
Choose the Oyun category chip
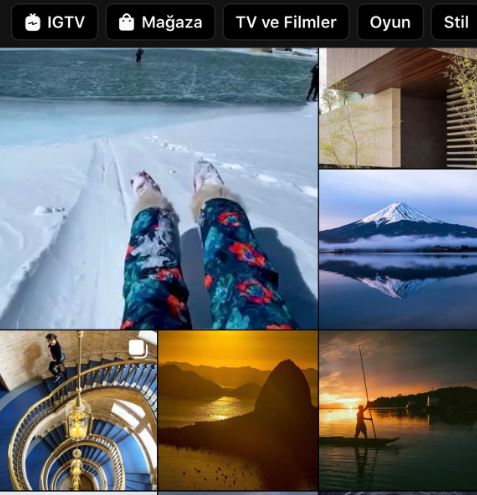click(390, 22)
